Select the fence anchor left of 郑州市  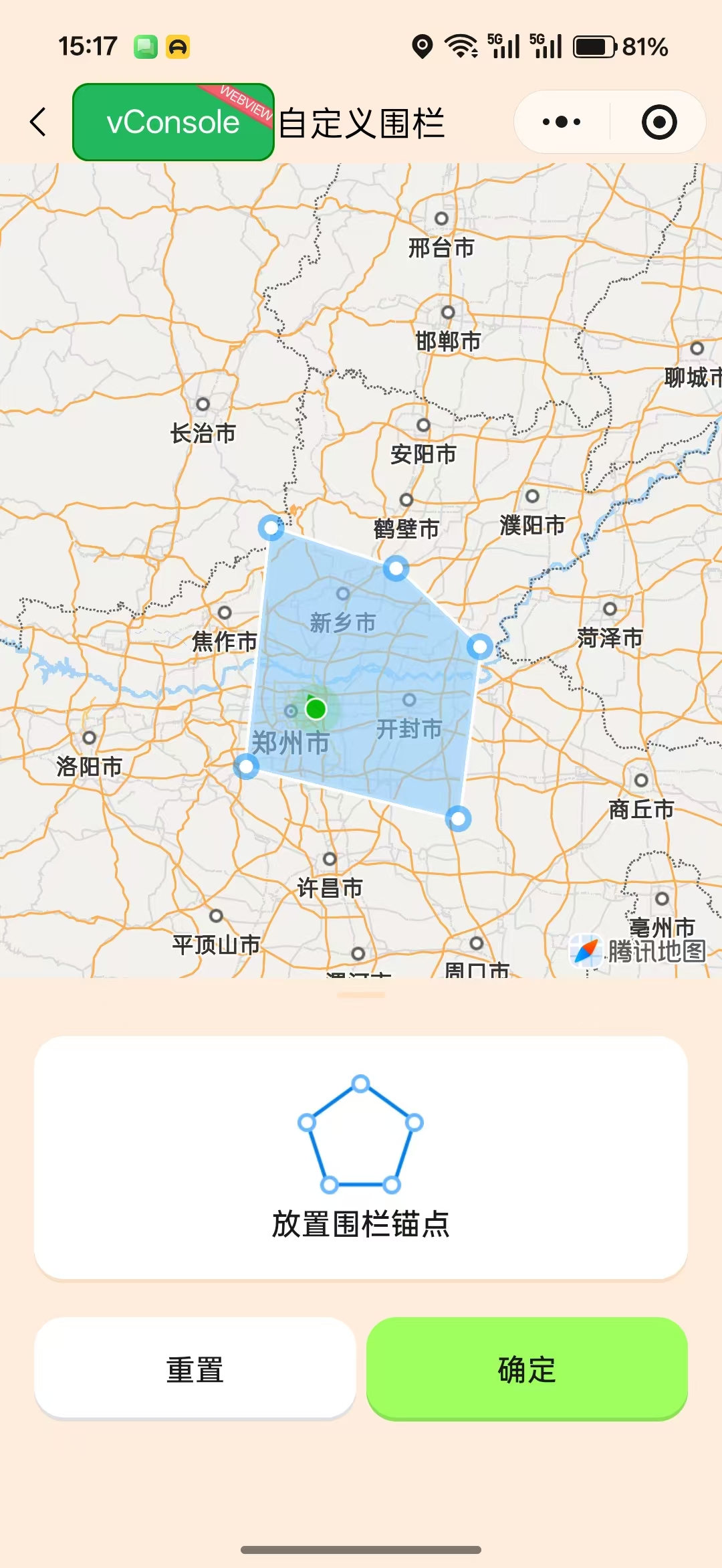coord(245,768)
